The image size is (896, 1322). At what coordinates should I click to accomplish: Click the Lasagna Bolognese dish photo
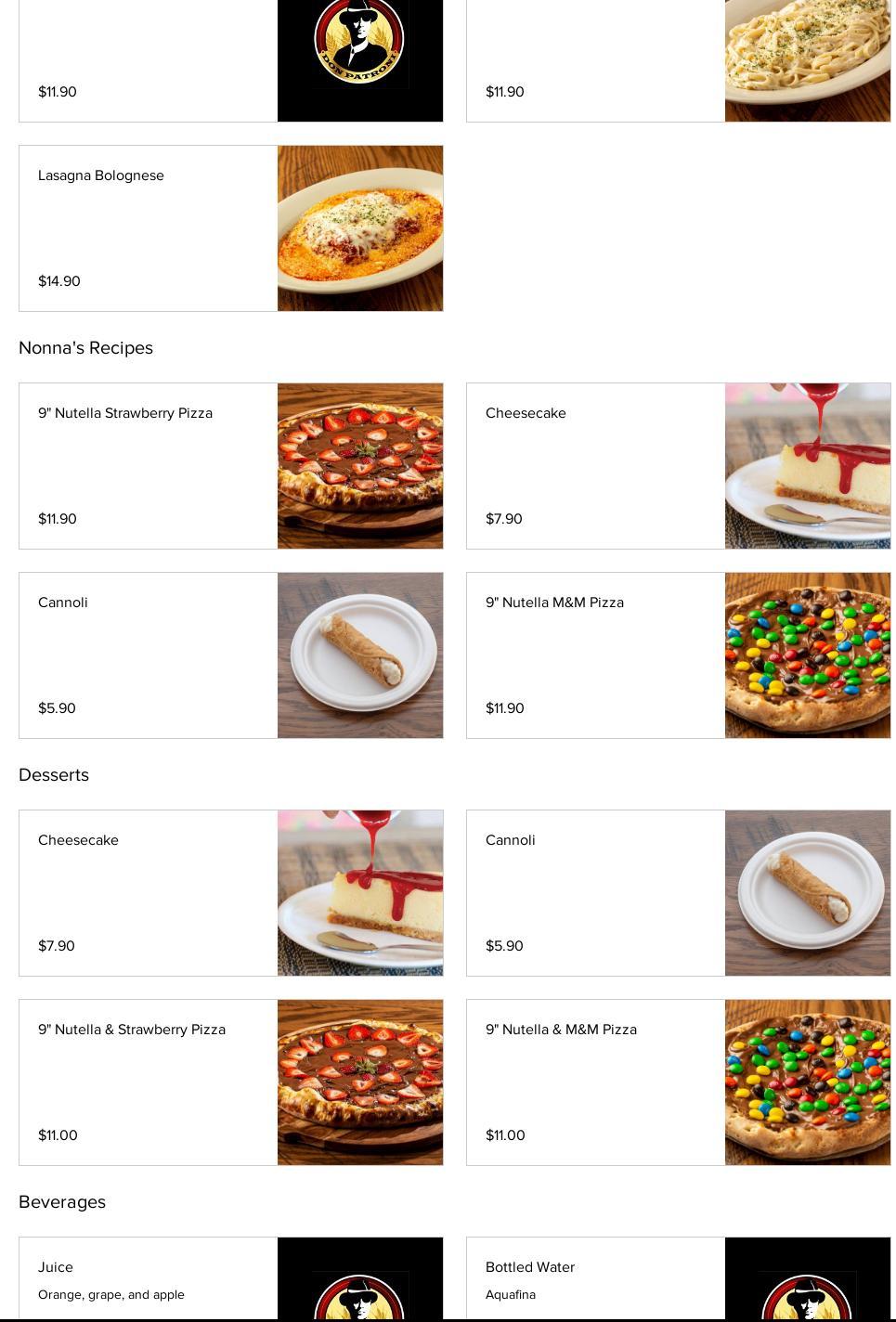360,228
